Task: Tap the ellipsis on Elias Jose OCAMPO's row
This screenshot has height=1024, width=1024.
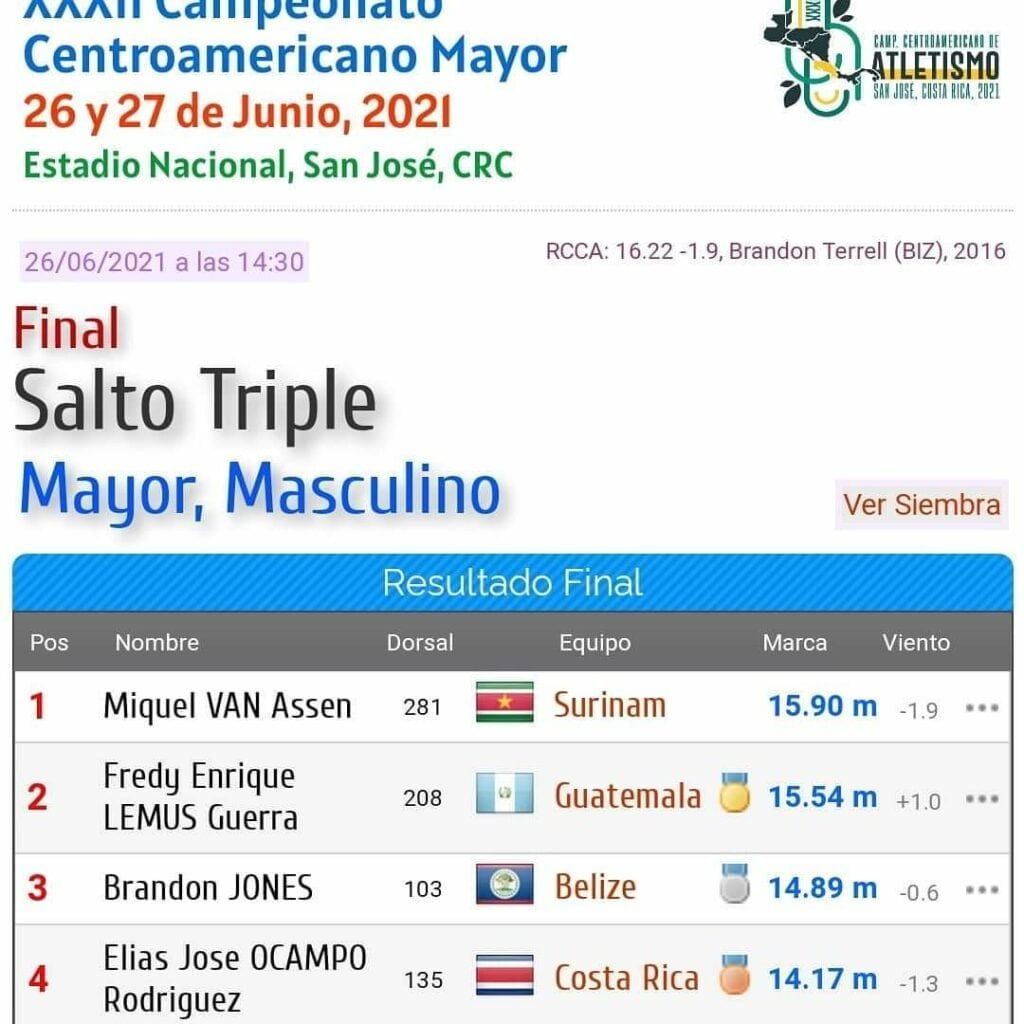Action: (x=982, y=981)
